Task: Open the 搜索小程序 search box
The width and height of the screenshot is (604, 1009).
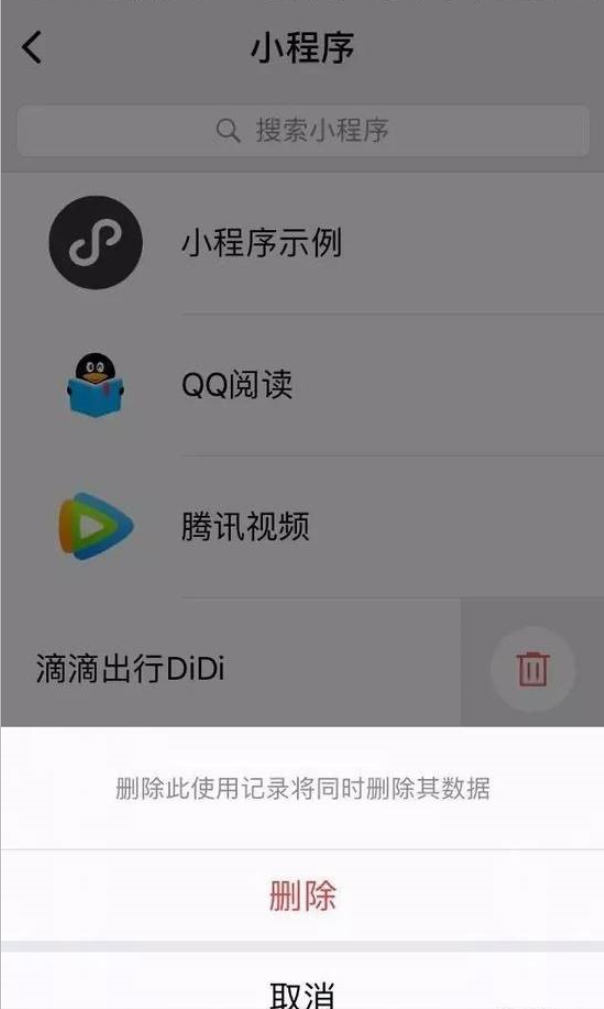Action: tap(302, 130)
